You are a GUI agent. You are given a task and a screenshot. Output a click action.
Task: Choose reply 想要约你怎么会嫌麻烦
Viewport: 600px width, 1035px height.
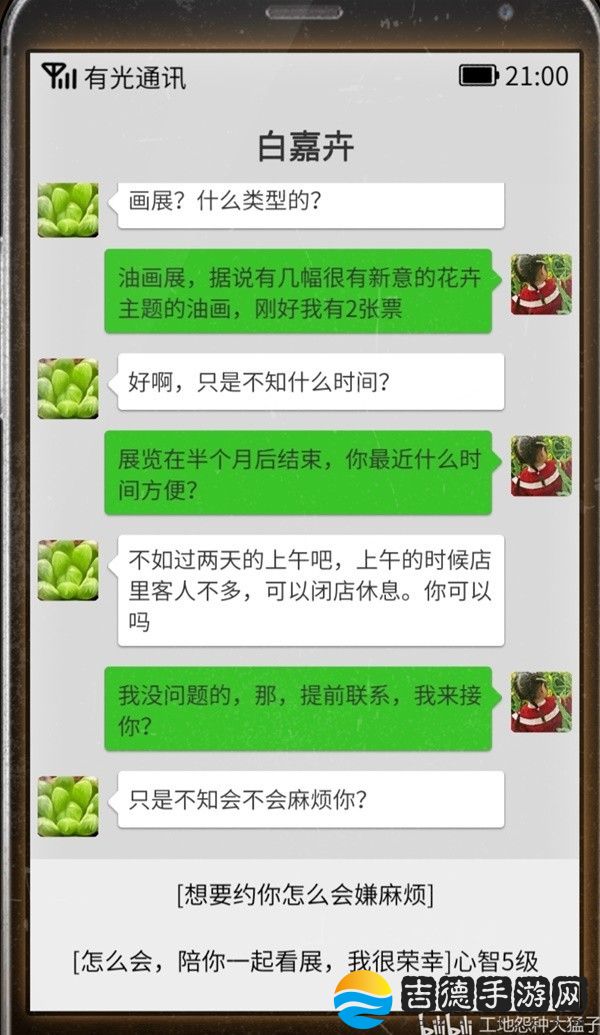click(304, 895)
